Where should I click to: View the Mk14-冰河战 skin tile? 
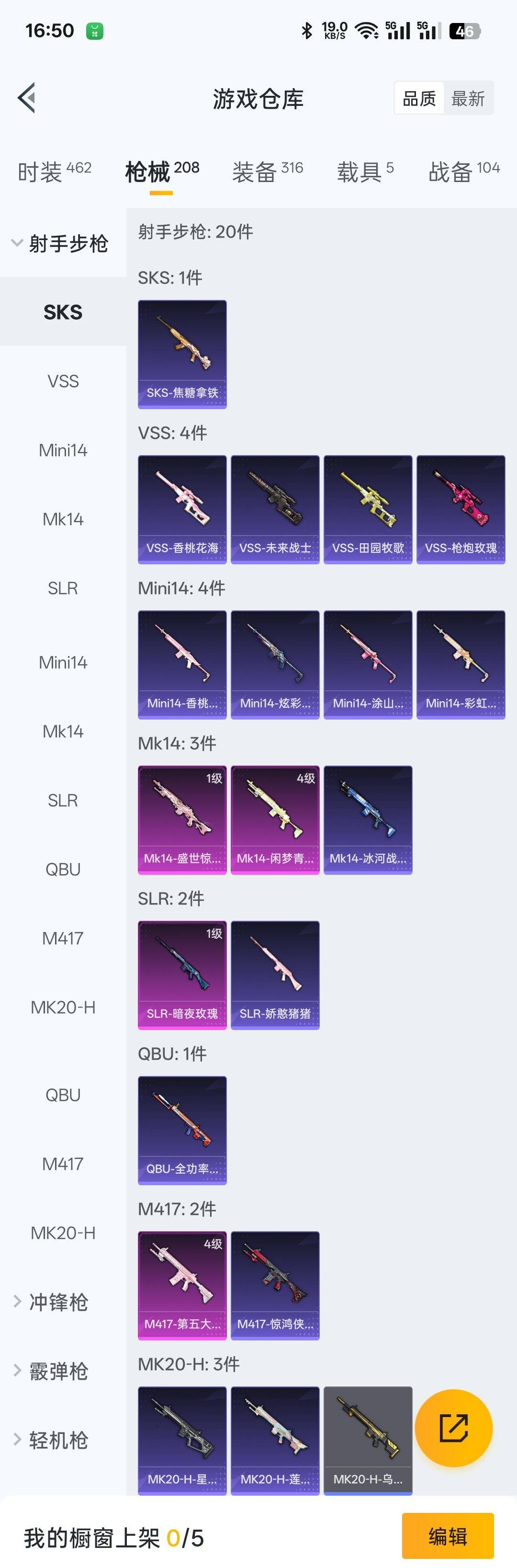(367, 819)
